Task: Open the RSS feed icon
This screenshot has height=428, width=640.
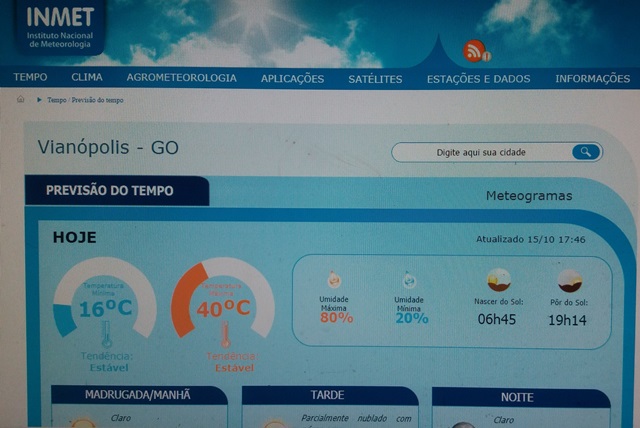Action: [x=474, y=51]
